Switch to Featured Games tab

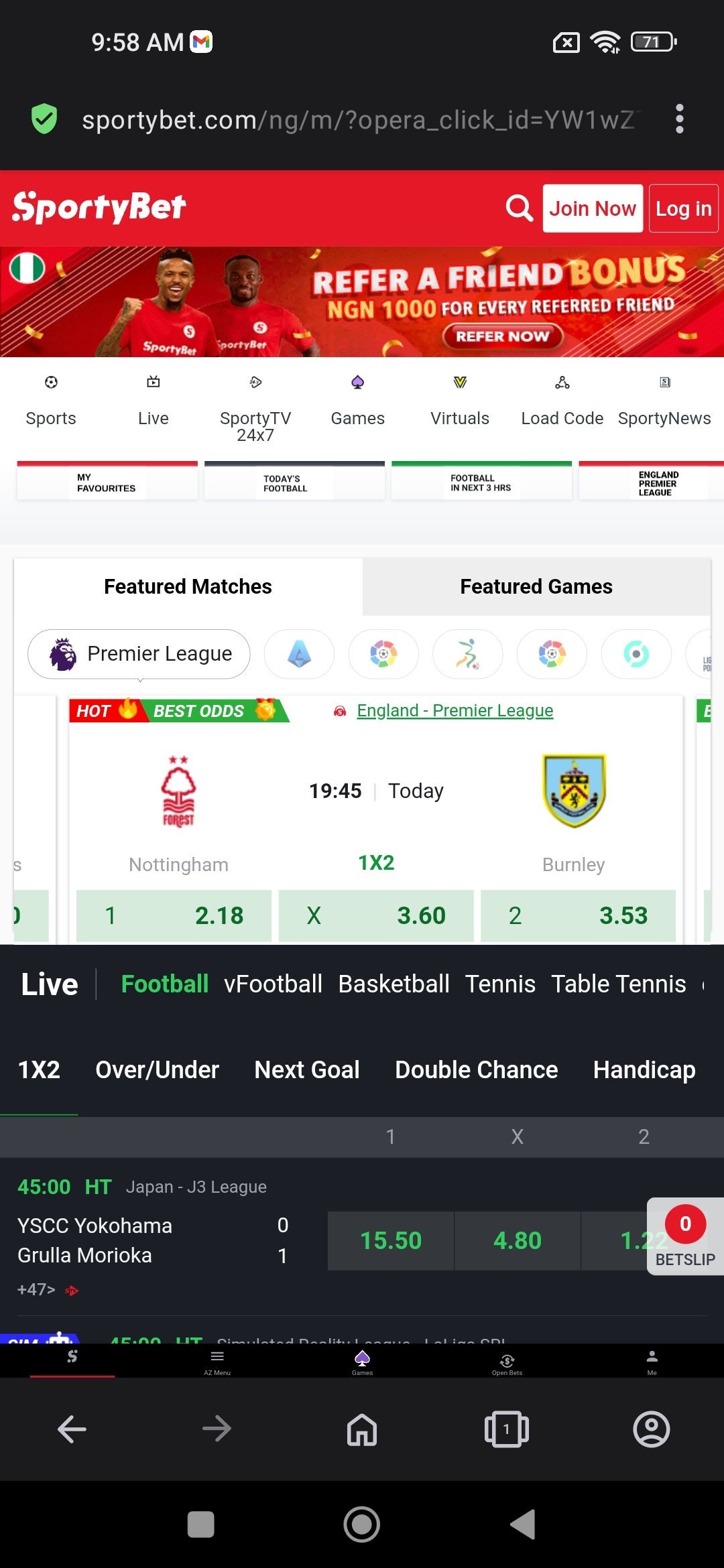[536, 586]
